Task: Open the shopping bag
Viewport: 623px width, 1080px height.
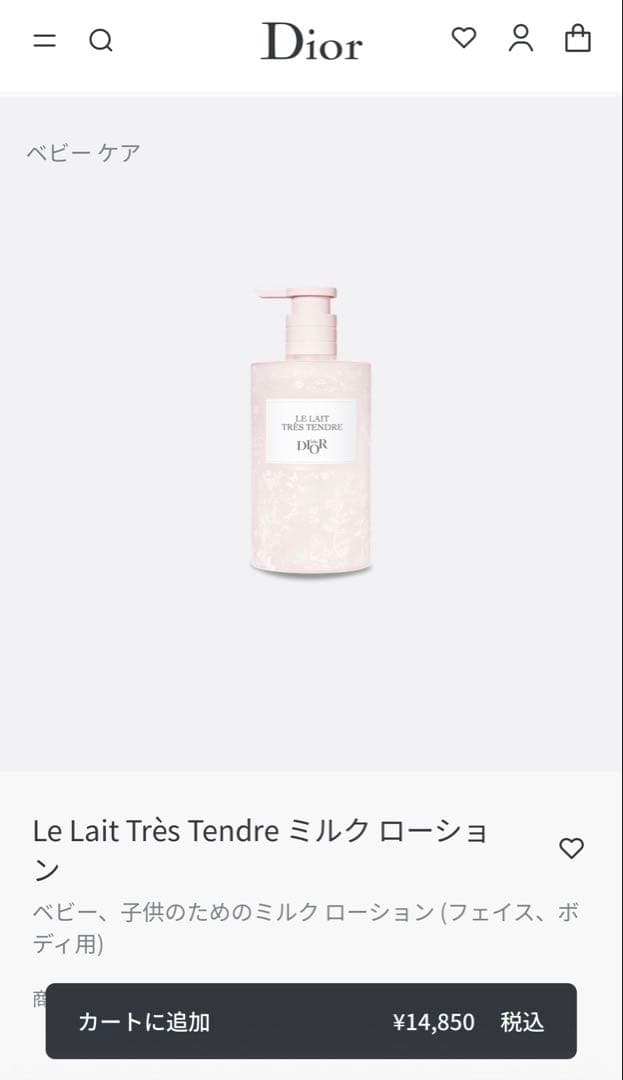Action: 577,39
